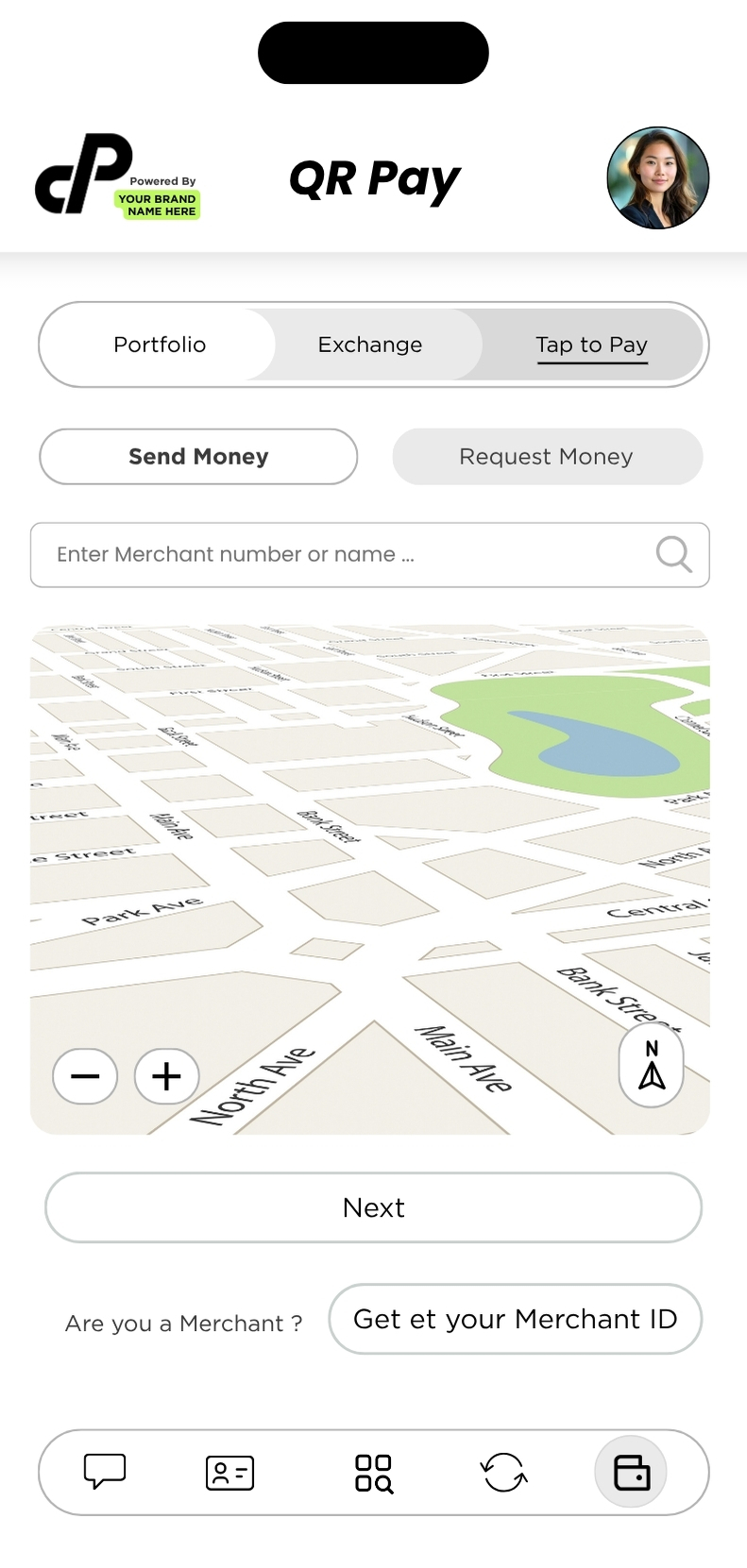Open the QR scan grid icon
This screenshot has height=1568, width=747.
pyautogui.click(x=373, y=1473)
